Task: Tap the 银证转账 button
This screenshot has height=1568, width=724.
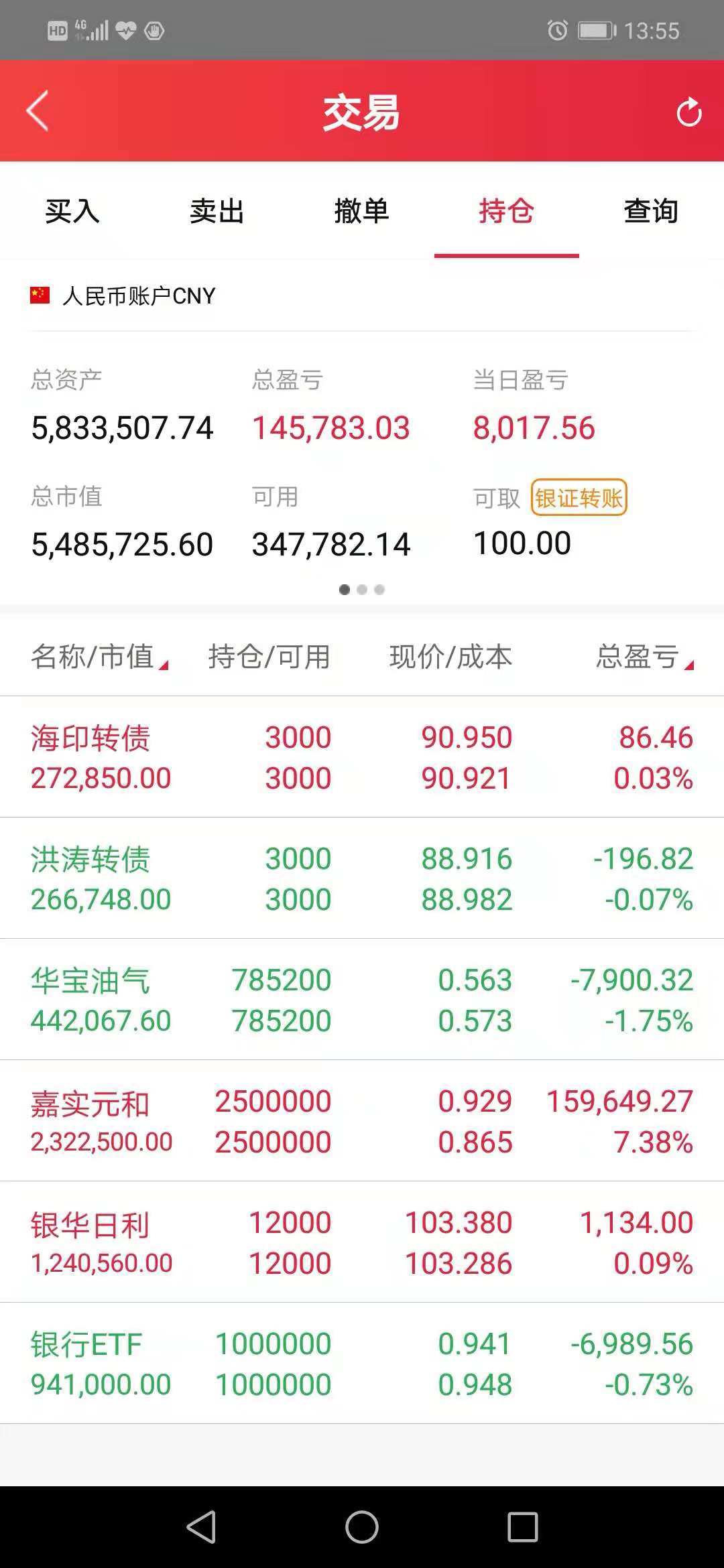Action: coord(579,498)
